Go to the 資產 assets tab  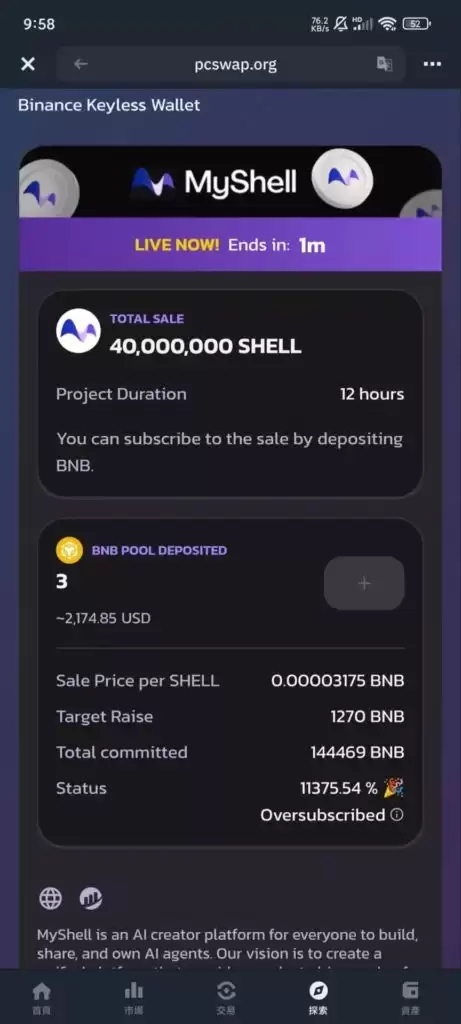[411, 997]
